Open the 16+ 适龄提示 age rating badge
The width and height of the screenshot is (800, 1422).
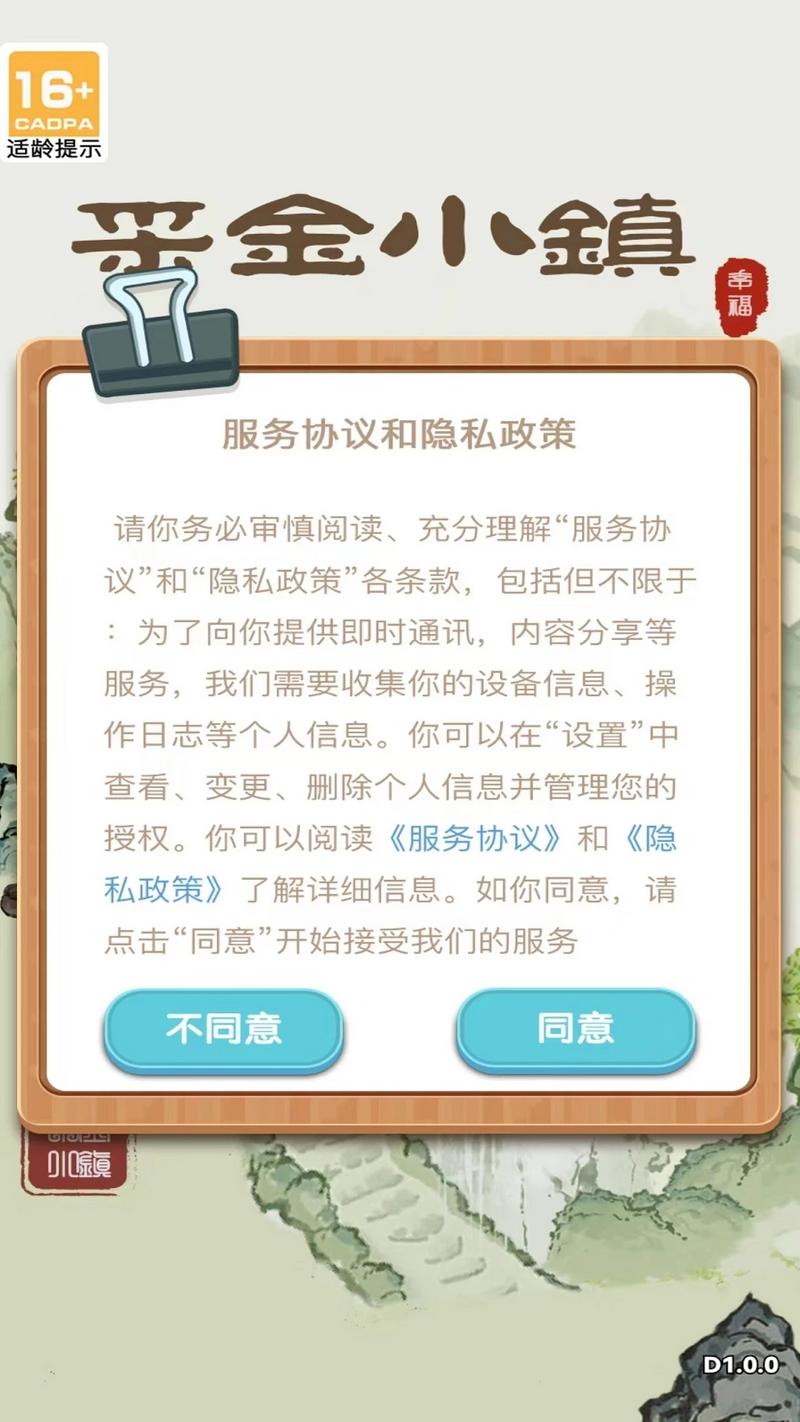point(54,103)
